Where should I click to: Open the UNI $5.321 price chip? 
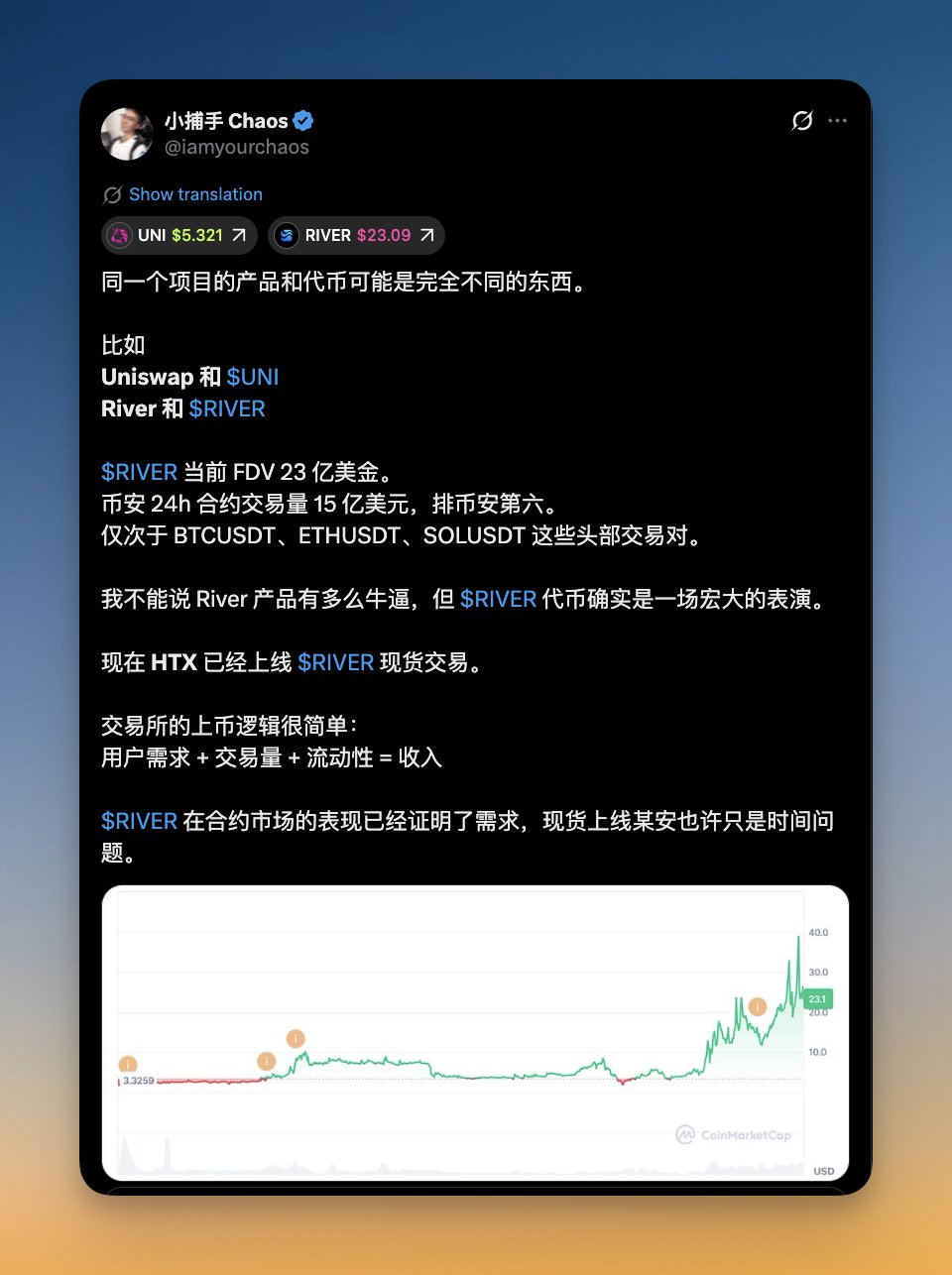179,235
